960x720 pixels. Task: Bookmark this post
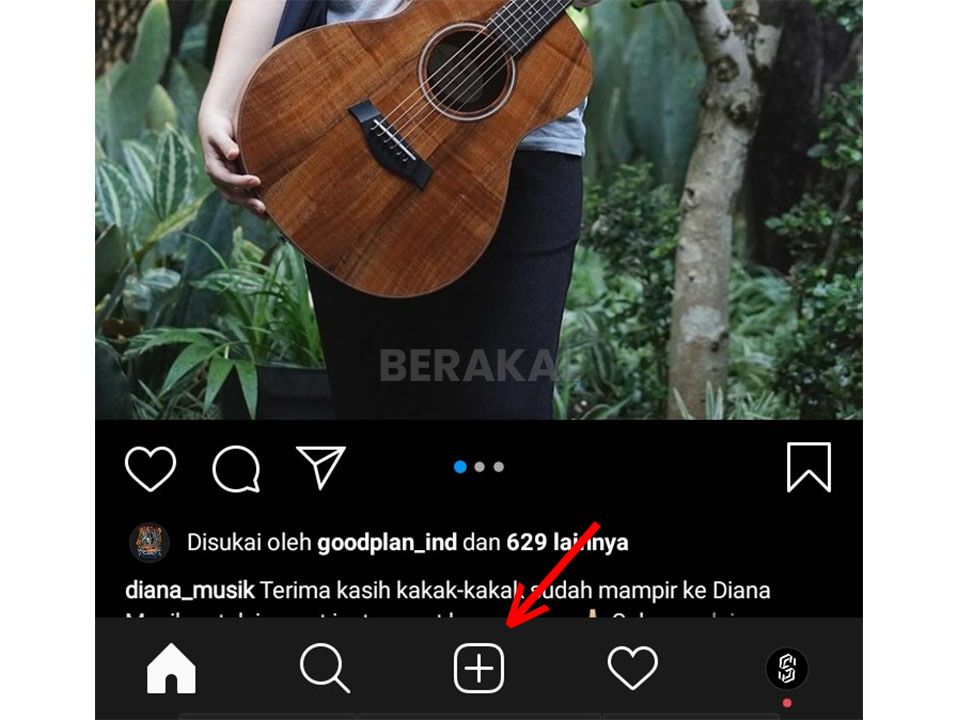coord(808,467)
